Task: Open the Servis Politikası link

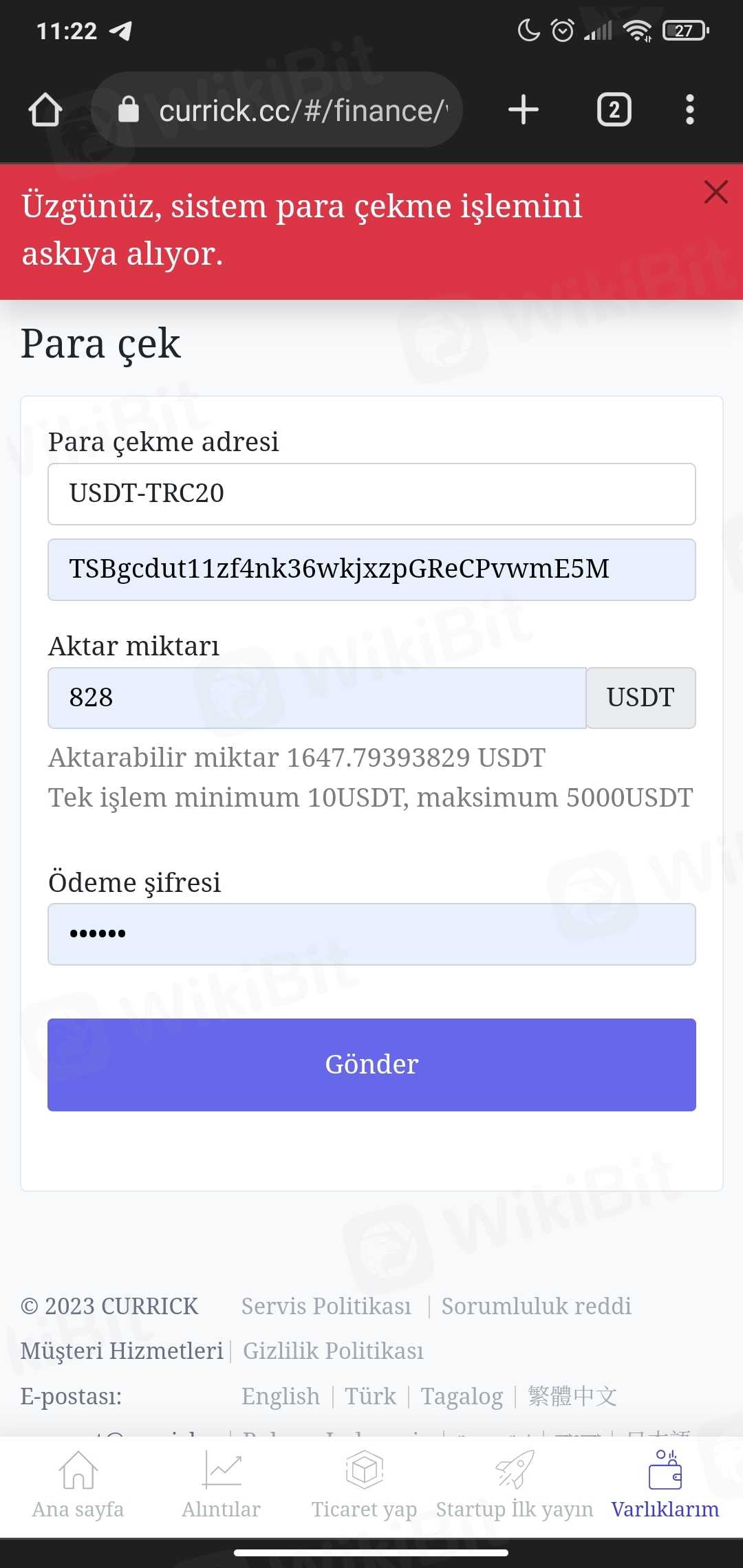Action: point(326,1306)
